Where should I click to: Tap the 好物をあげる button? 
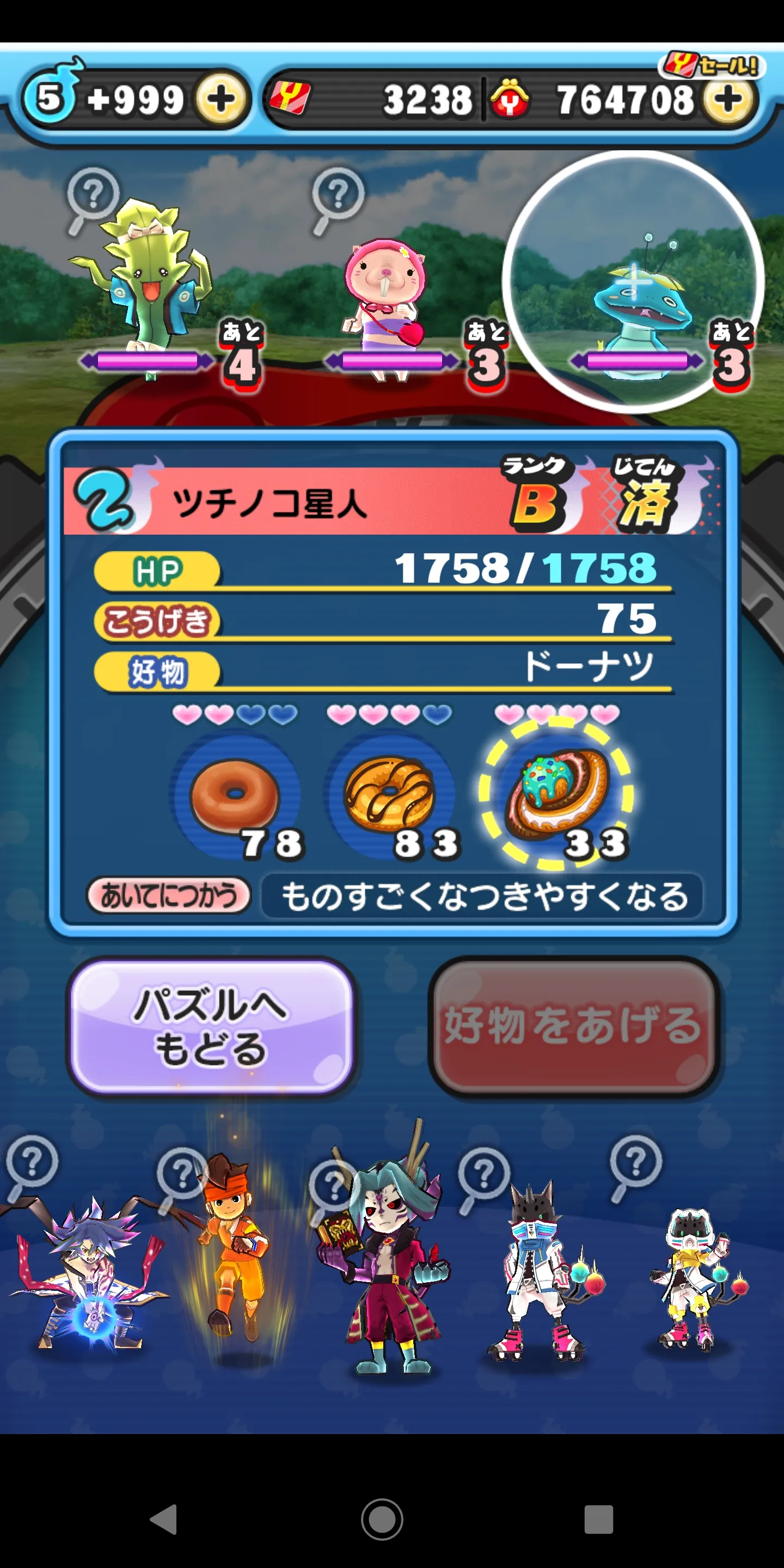tap(574, 1026)
